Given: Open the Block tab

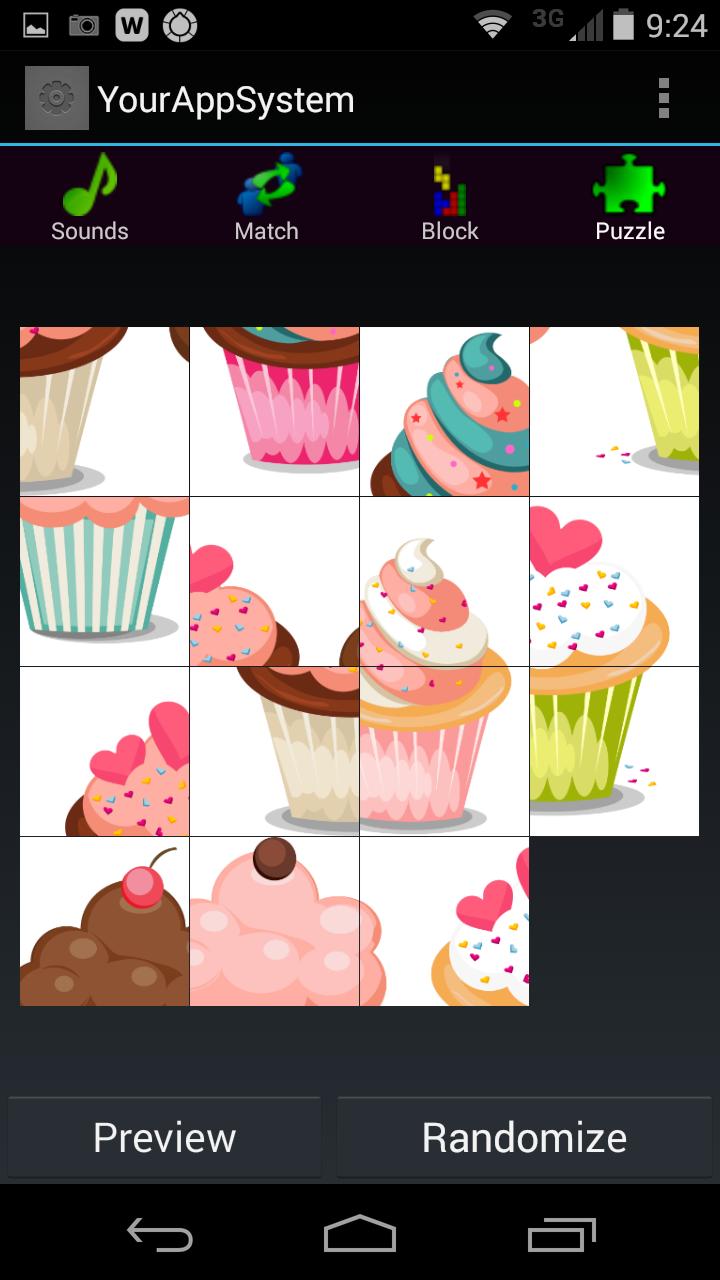Looking at the screenshot, I should pyautogui.click(x=450, y=199).
